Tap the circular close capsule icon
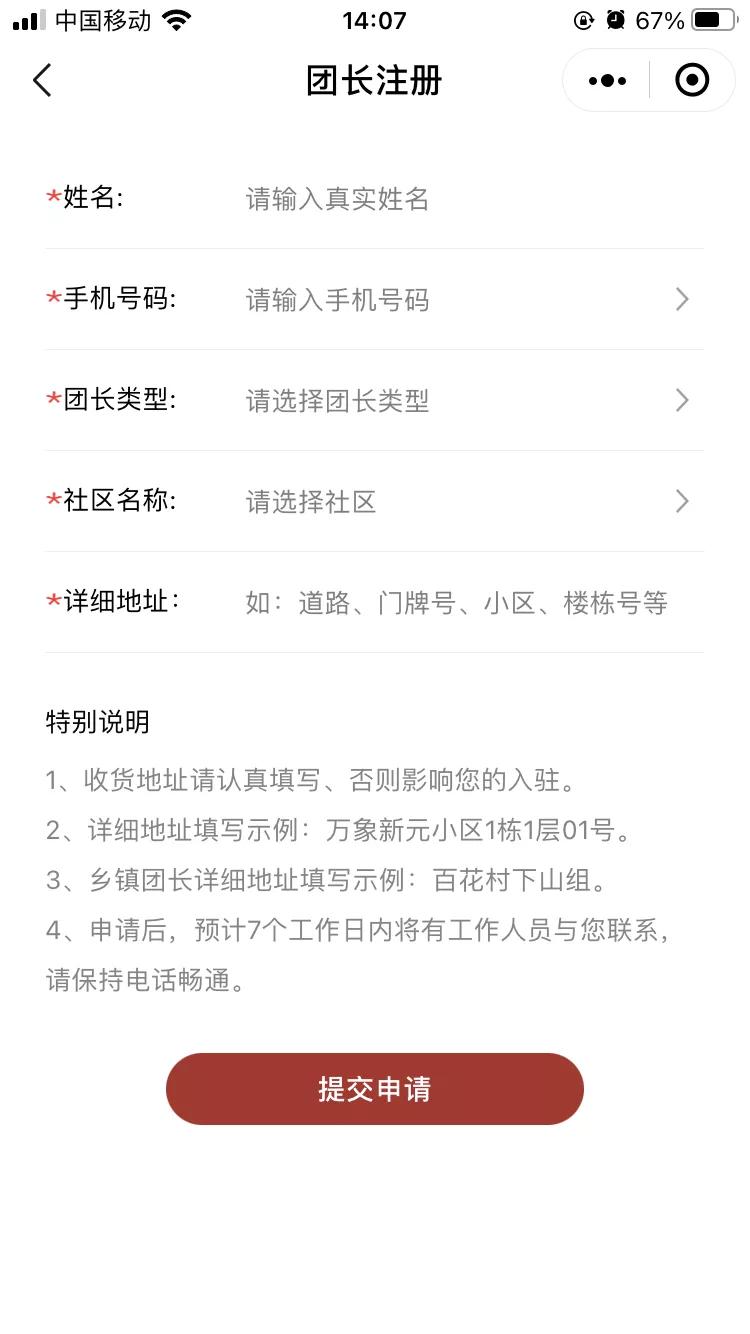The image size is (750, 1334). [691, 80]
